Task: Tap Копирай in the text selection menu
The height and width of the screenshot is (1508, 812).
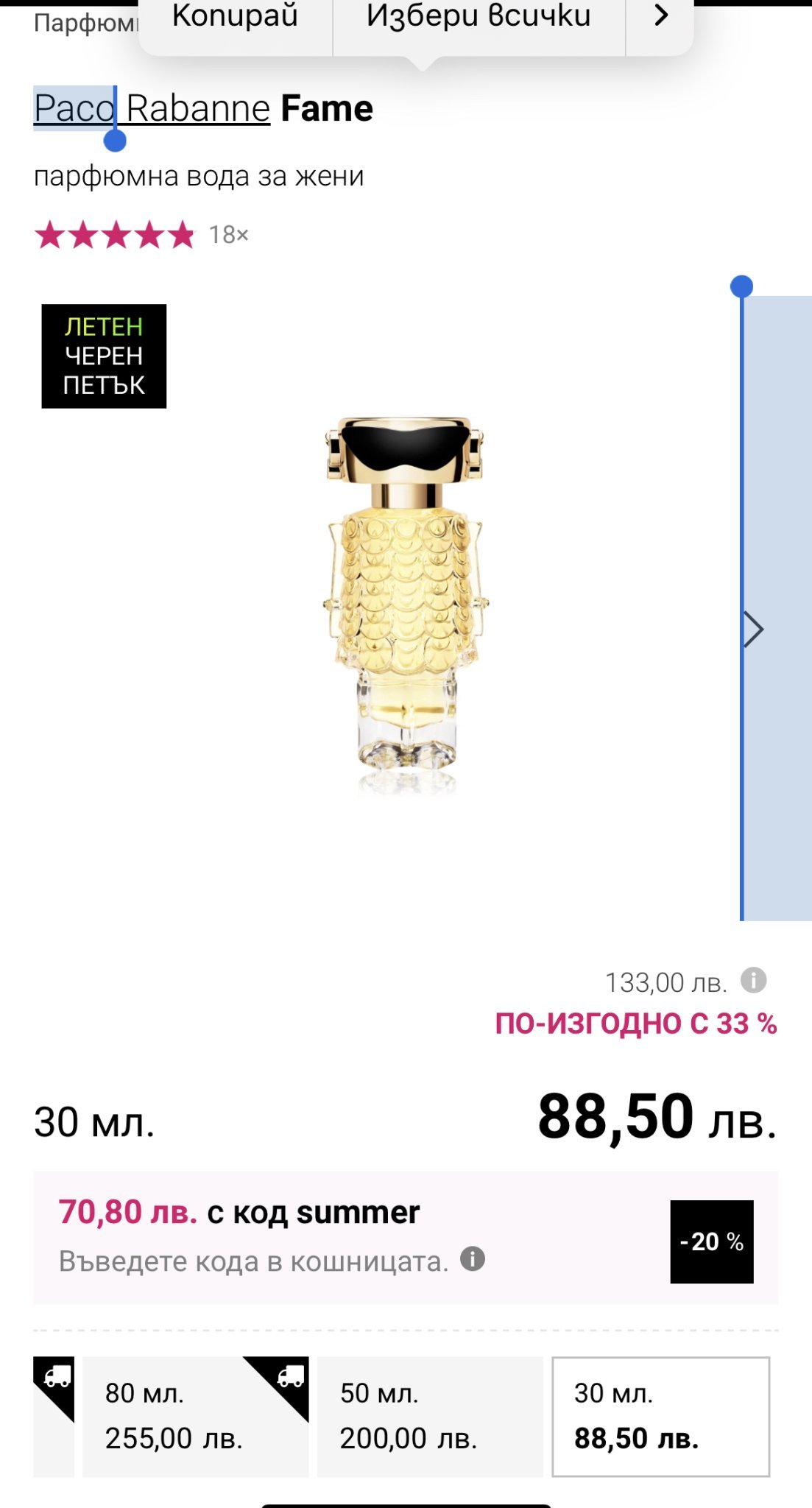Action: coord(235,16)
